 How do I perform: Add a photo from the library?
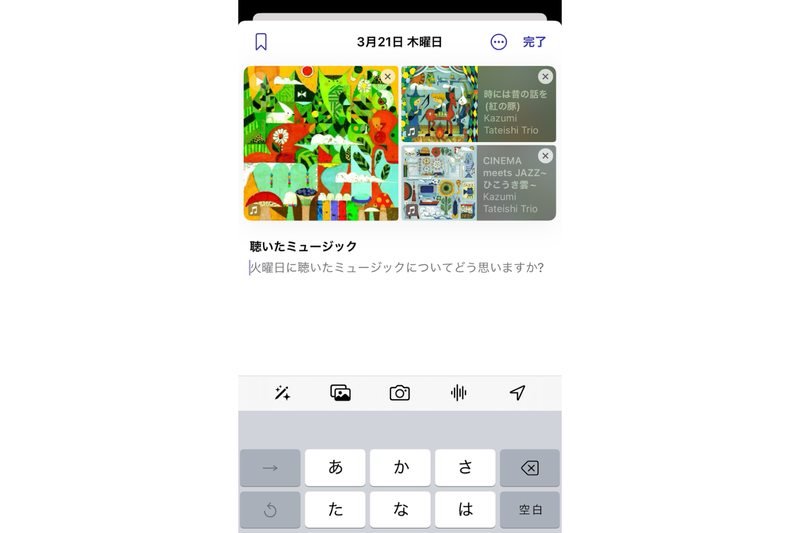[341, 393]
